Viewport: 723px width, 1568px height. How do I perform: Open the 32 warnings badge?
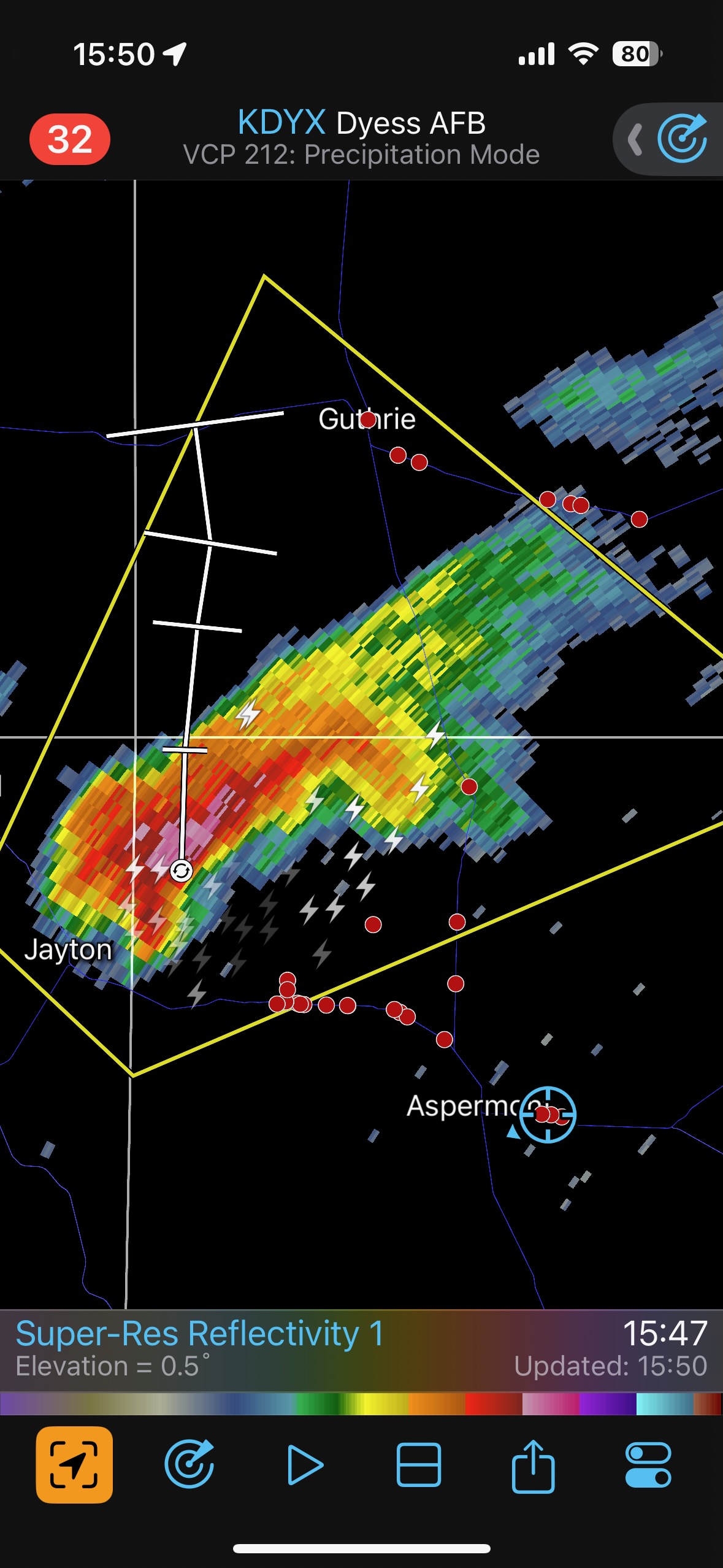69,139
